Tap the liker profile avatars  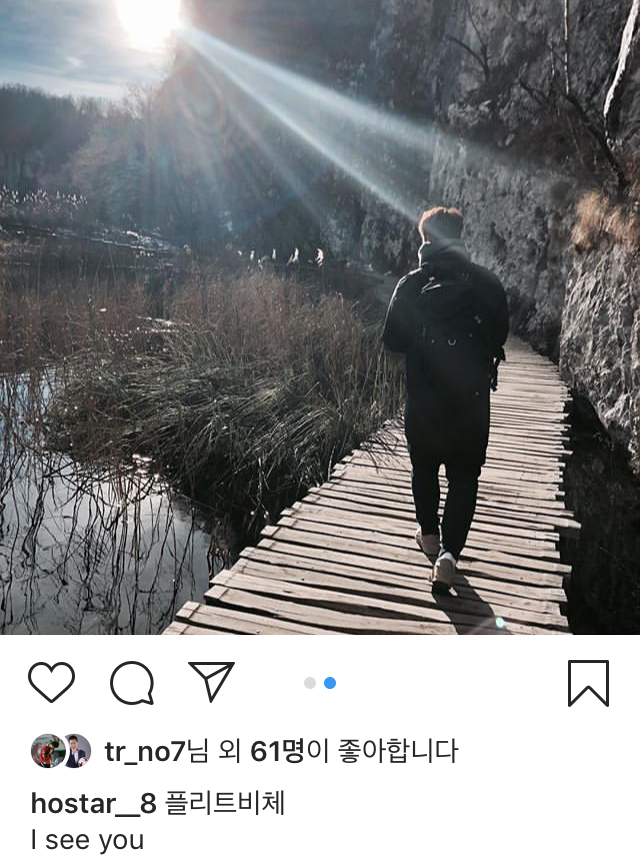[61, 751]
